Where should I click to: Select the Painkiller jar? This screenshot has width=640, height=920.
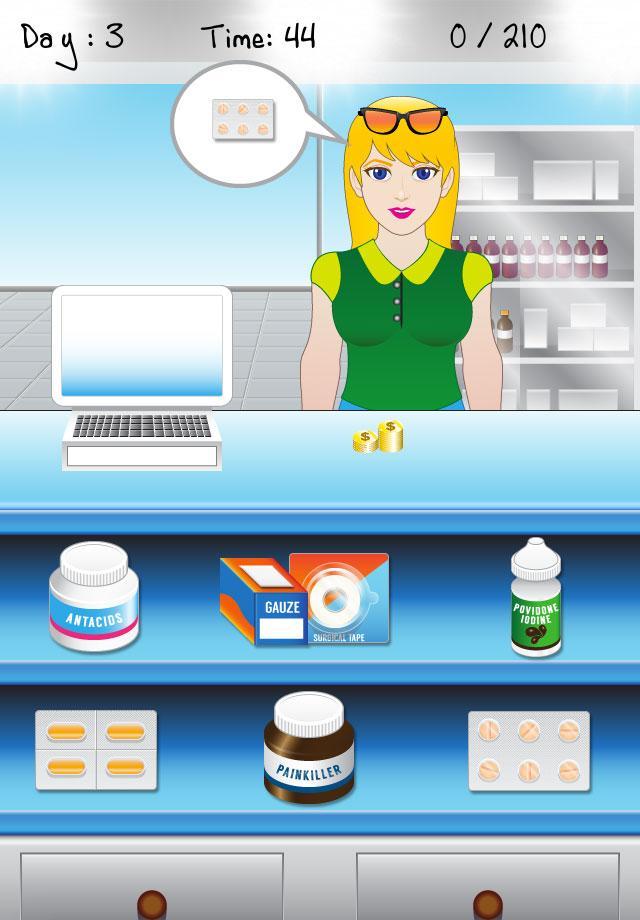308,750
